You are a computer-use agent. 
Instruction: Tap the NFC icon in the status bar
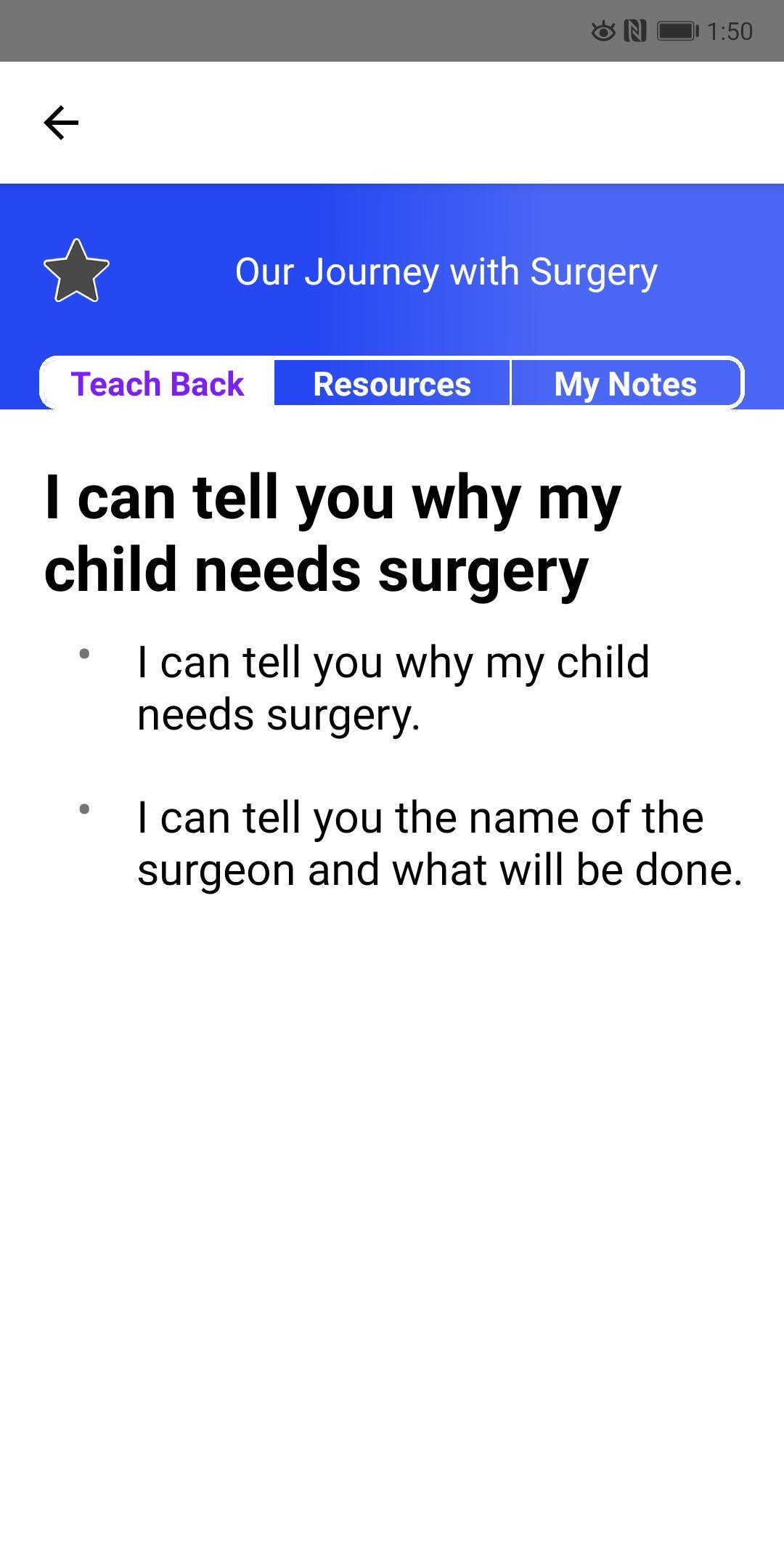tap(632, 32)
